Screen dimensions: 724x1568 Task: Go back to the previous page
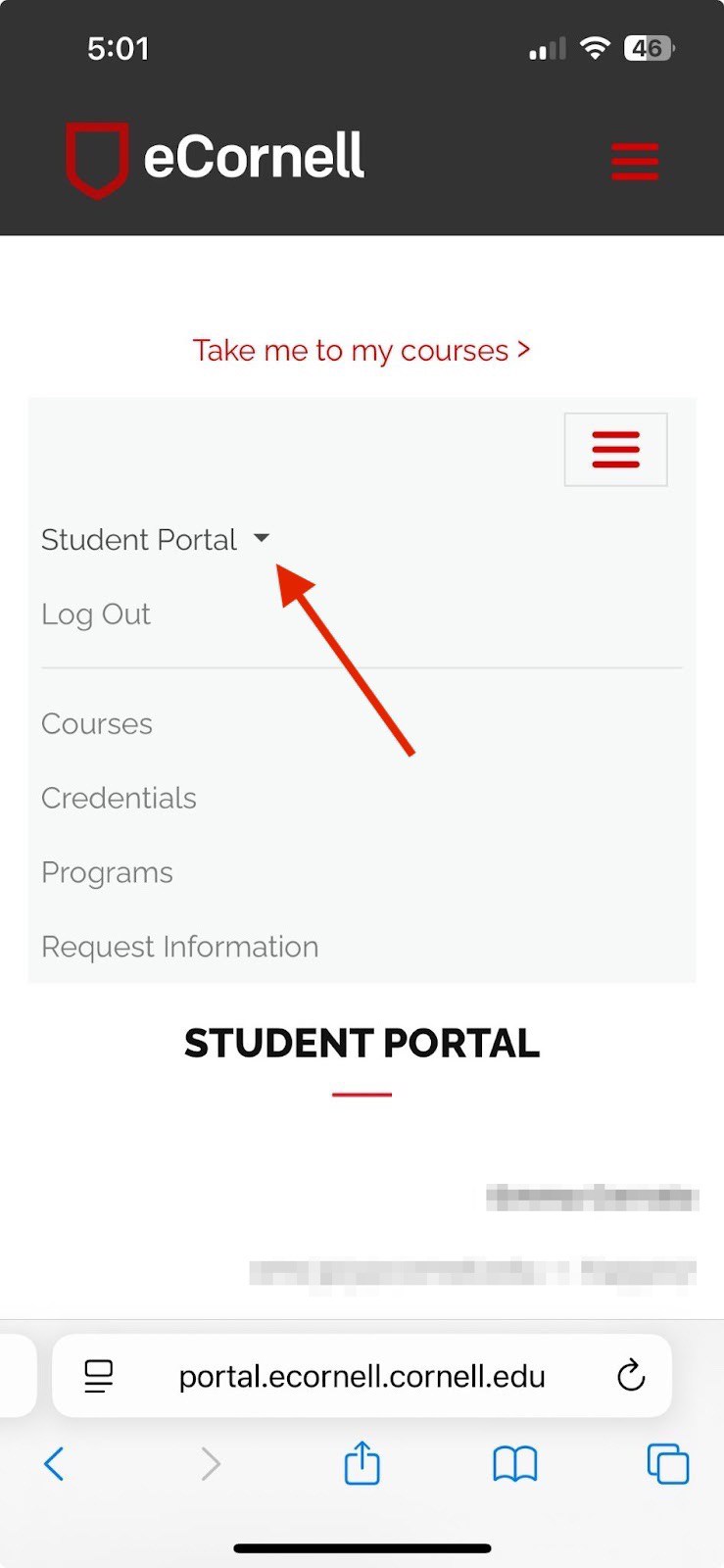(x=54, y=1464)
